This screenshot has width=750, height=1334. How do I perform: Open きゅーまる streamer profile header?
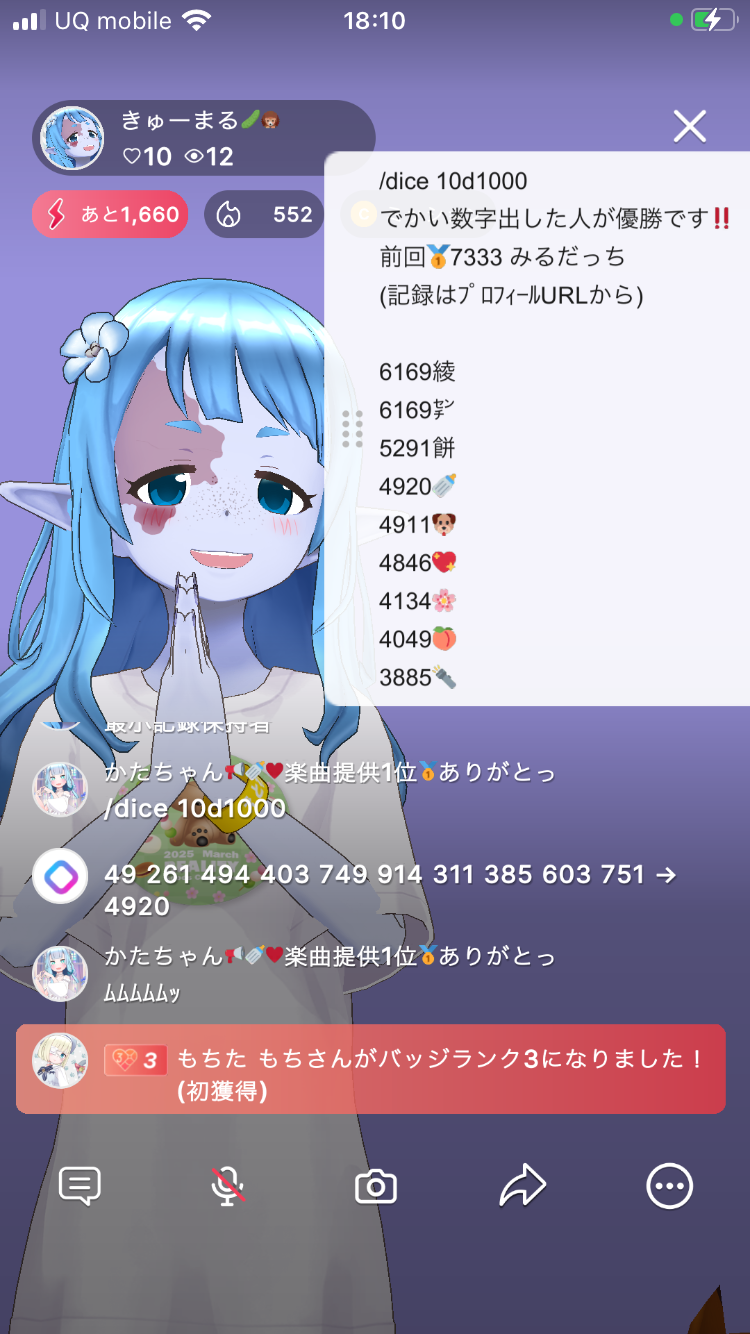coord(203,138)
